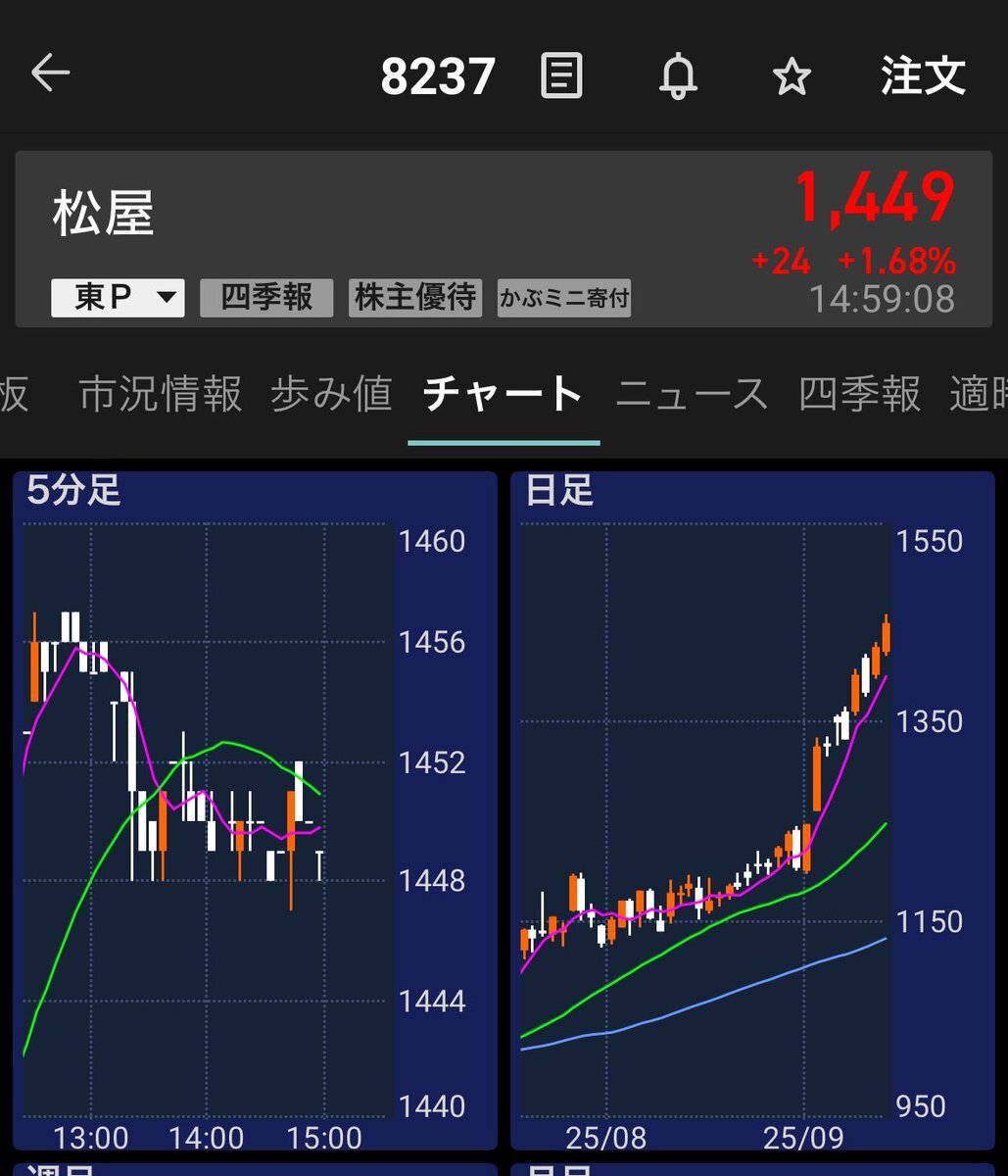Open the 四季報 tab in the tab bar
The height and width of the screenshot is (1176, 1008).
[859, 394]
